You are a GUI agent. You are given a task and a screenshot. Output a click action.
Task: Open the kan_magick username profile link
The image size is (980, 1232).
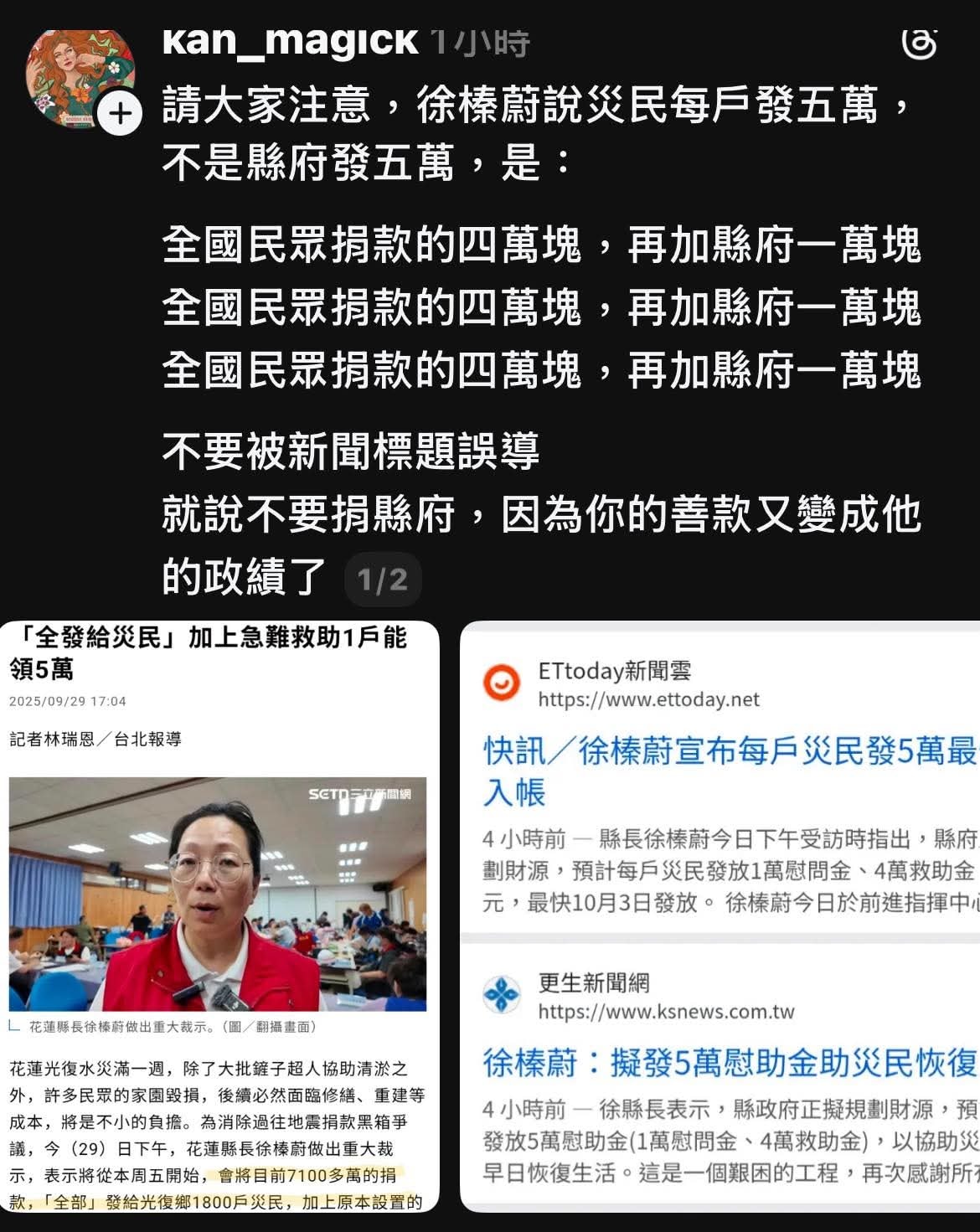click(x=290, y=40)
